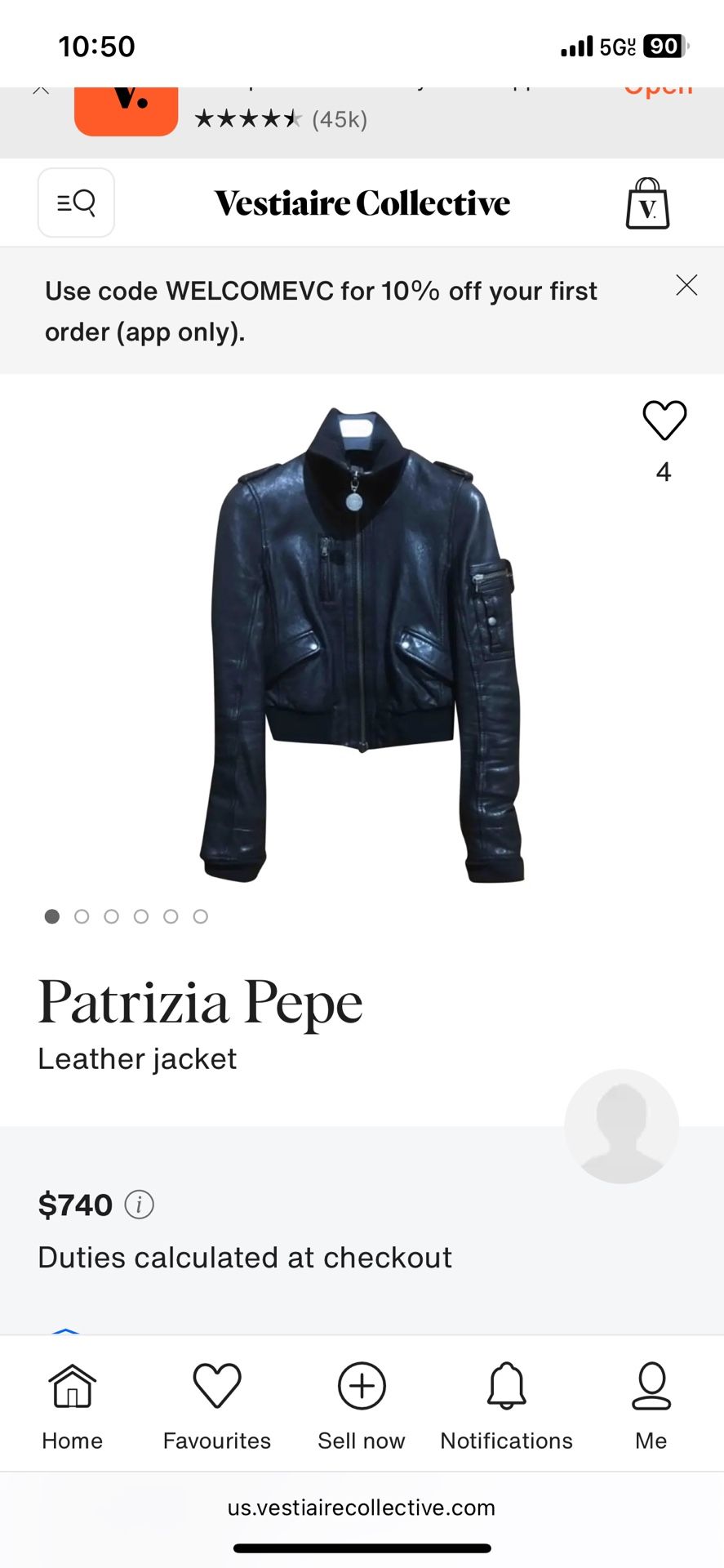
Task: Close the app install banner
Action: pos(41,89)
